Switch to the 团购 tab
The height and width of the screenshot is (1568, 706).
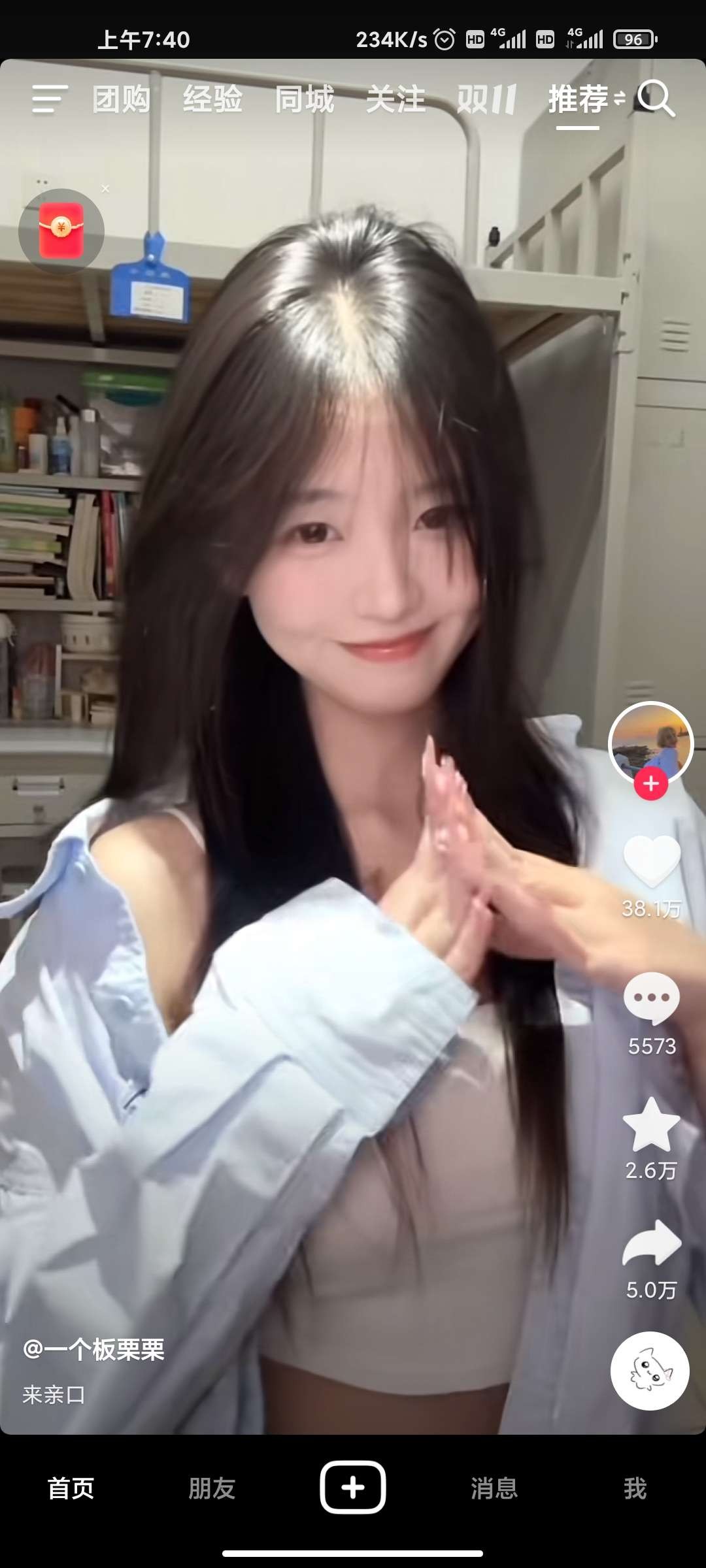(x=122, y=99)
